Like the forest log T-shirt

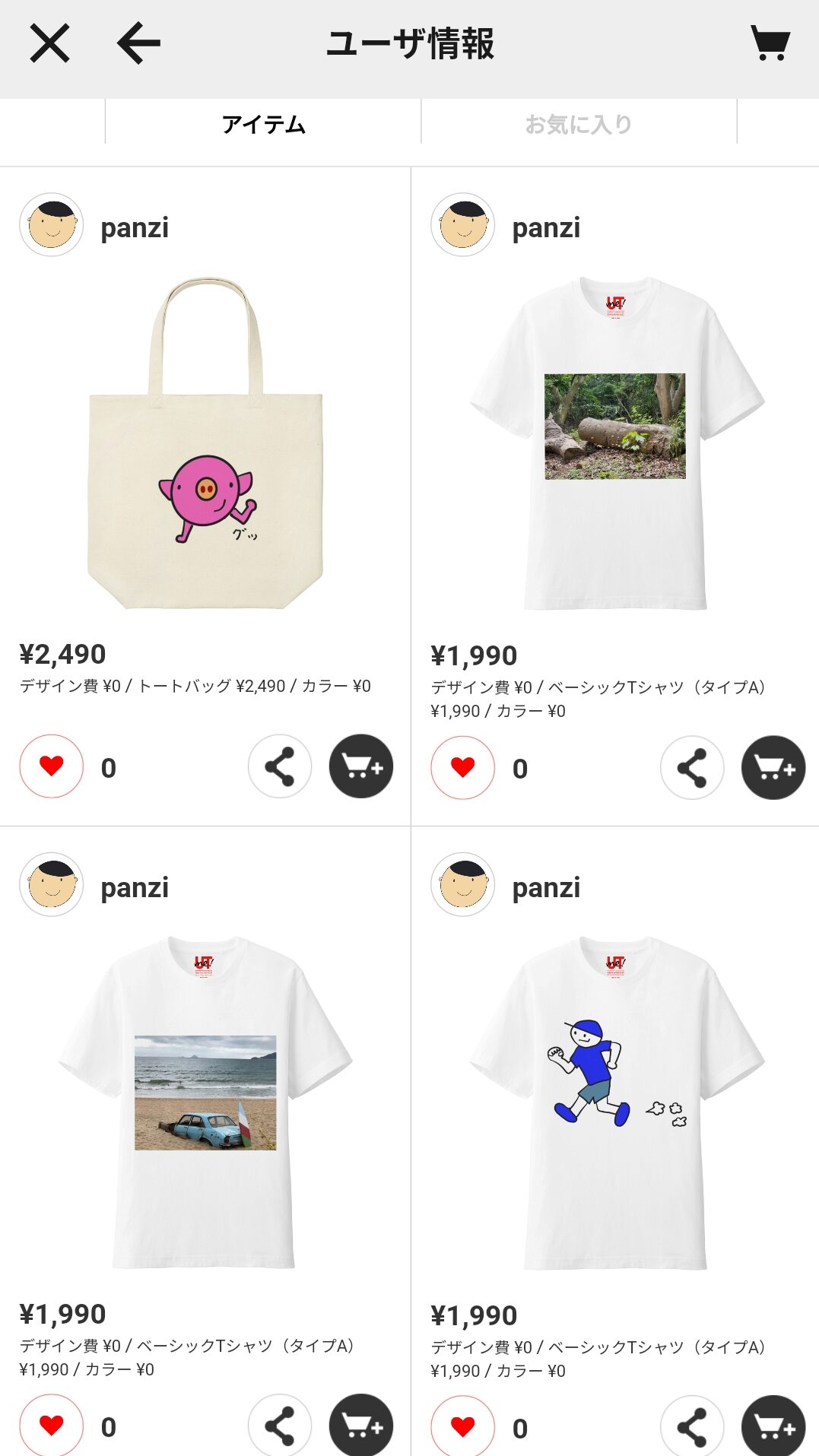click(x=462, y=768)
